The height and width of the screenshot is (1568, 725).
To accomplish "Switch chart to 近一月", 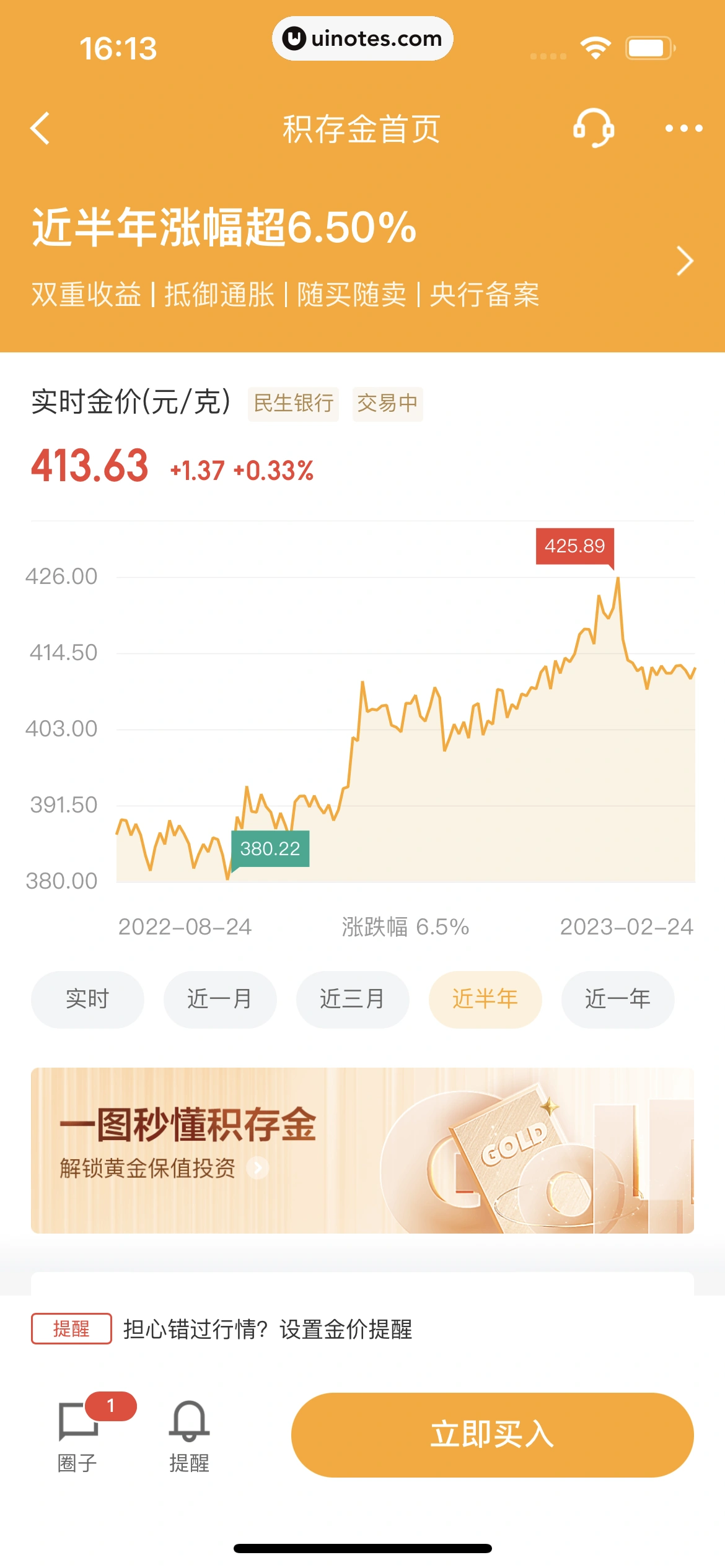I will coord(220,999).
